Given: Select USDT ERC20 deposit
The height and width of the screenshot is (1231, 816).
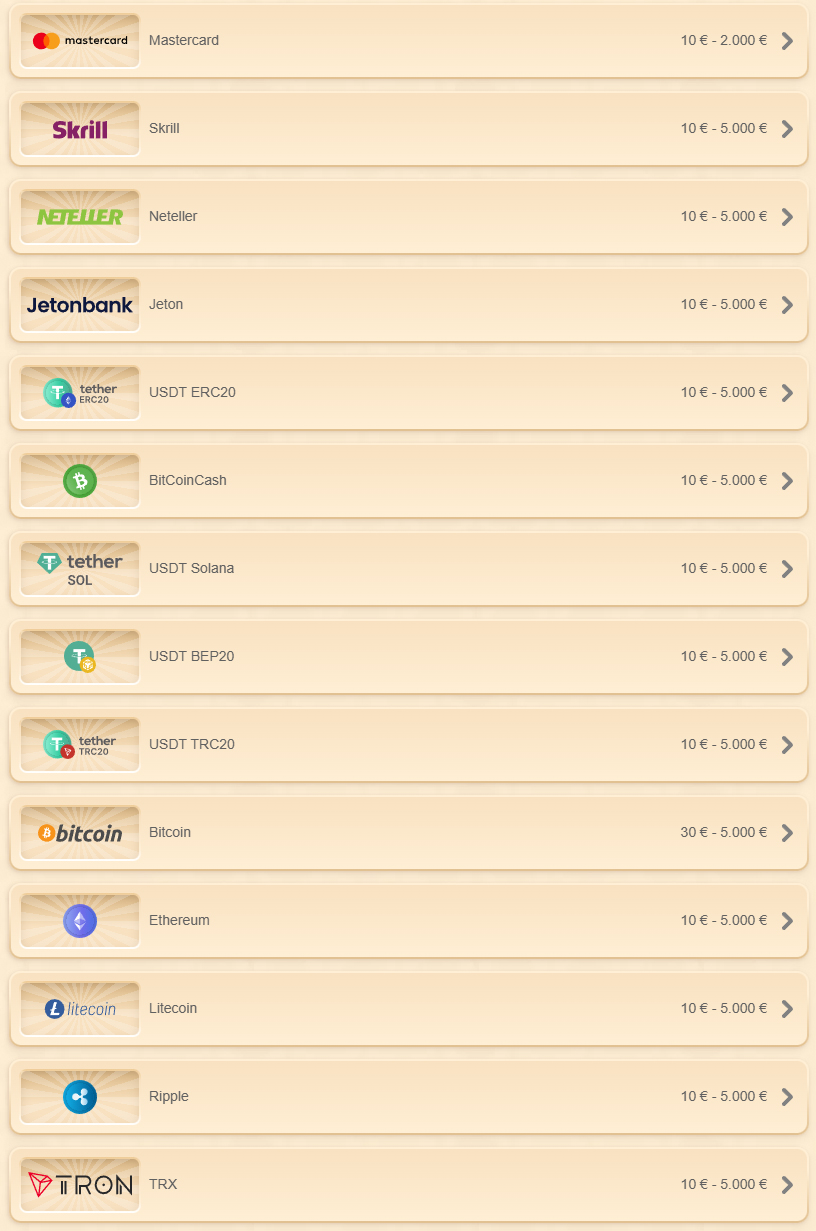Looking at the screenshot, I should (408, 393).
